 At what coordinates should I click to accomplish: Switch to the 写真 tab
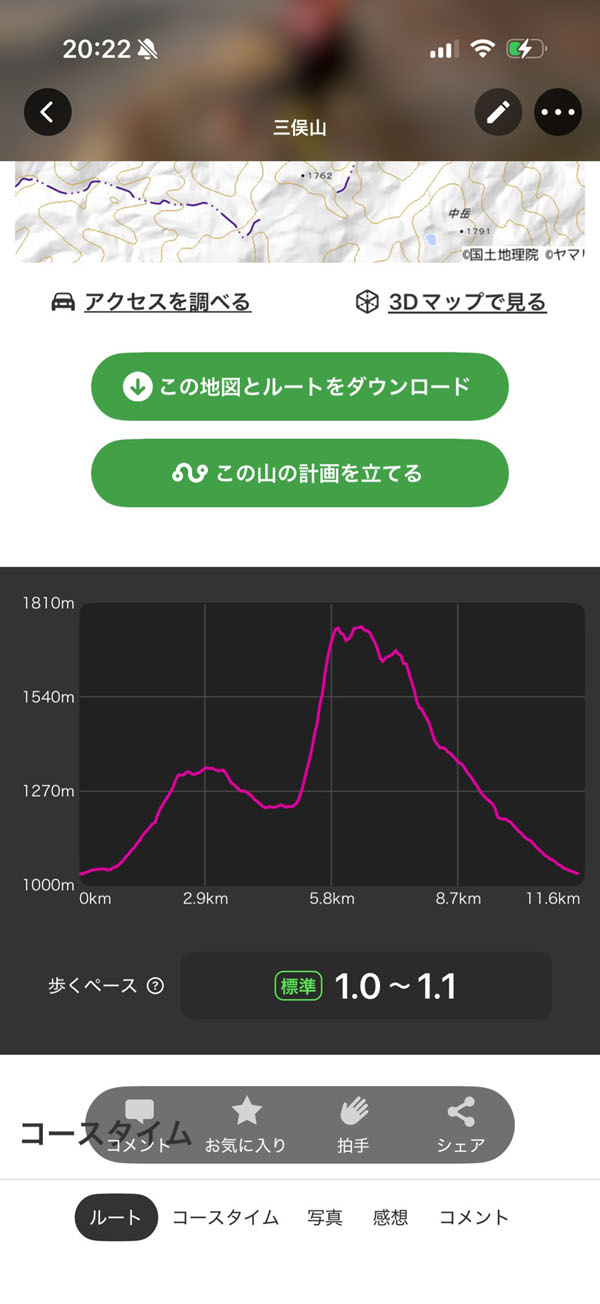tap(325, 1217)
